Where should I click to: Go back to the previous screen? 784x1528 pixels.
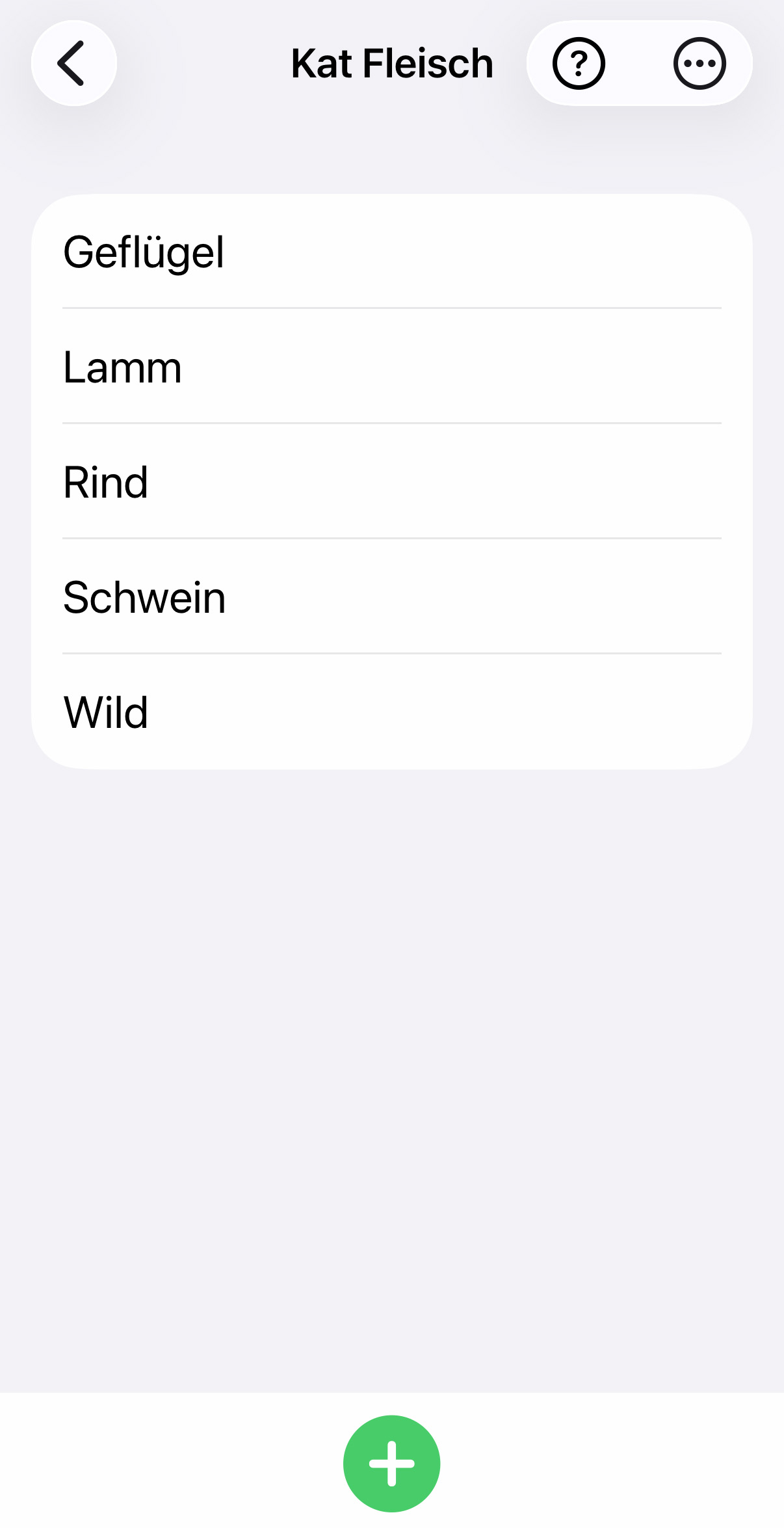pos(73,63)
